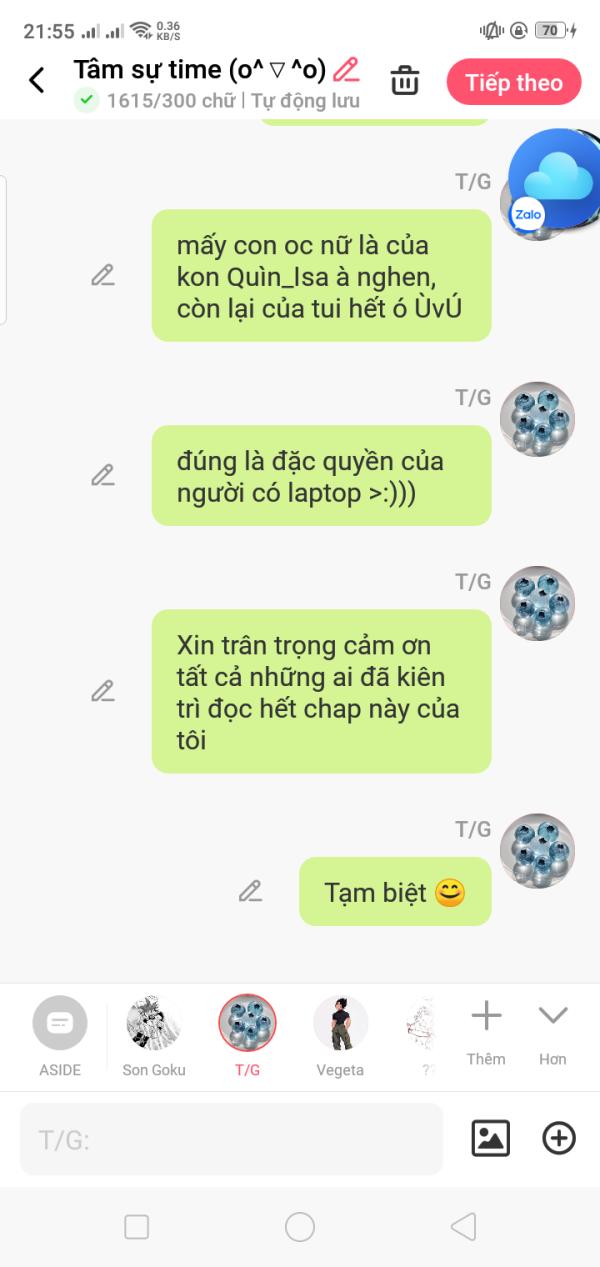
Task: Tap the Tiếp theo button
Action: 514,82
